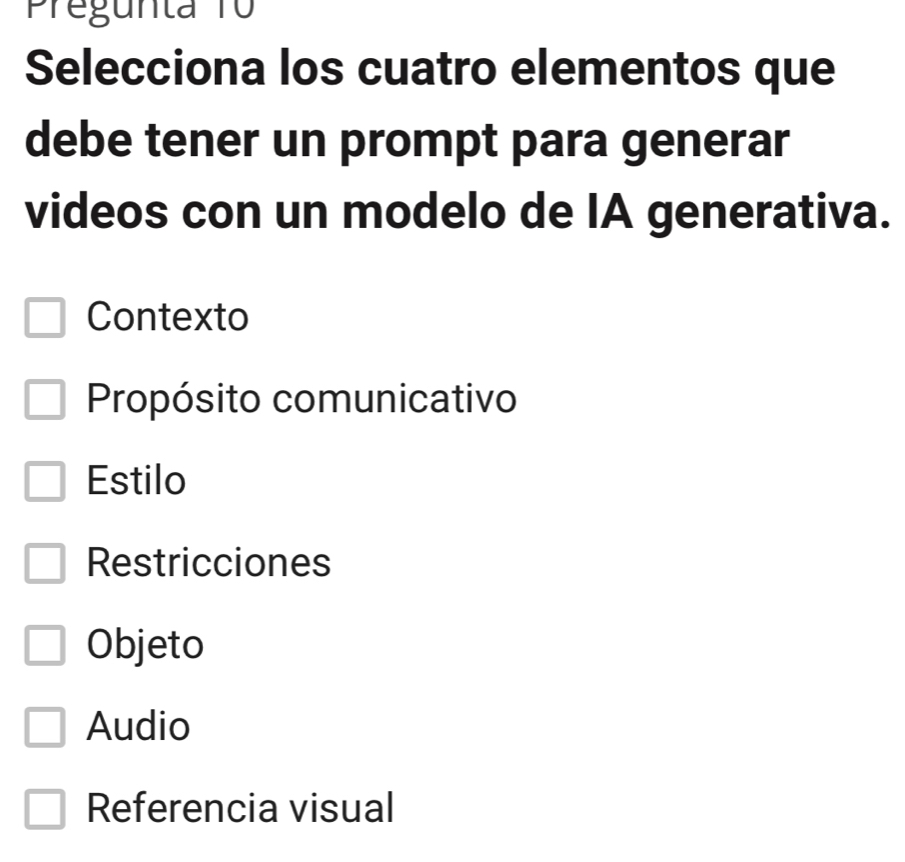
Task: Select Referencia visual as an answer
Action: pyautogui.click(x=45, y=806)
